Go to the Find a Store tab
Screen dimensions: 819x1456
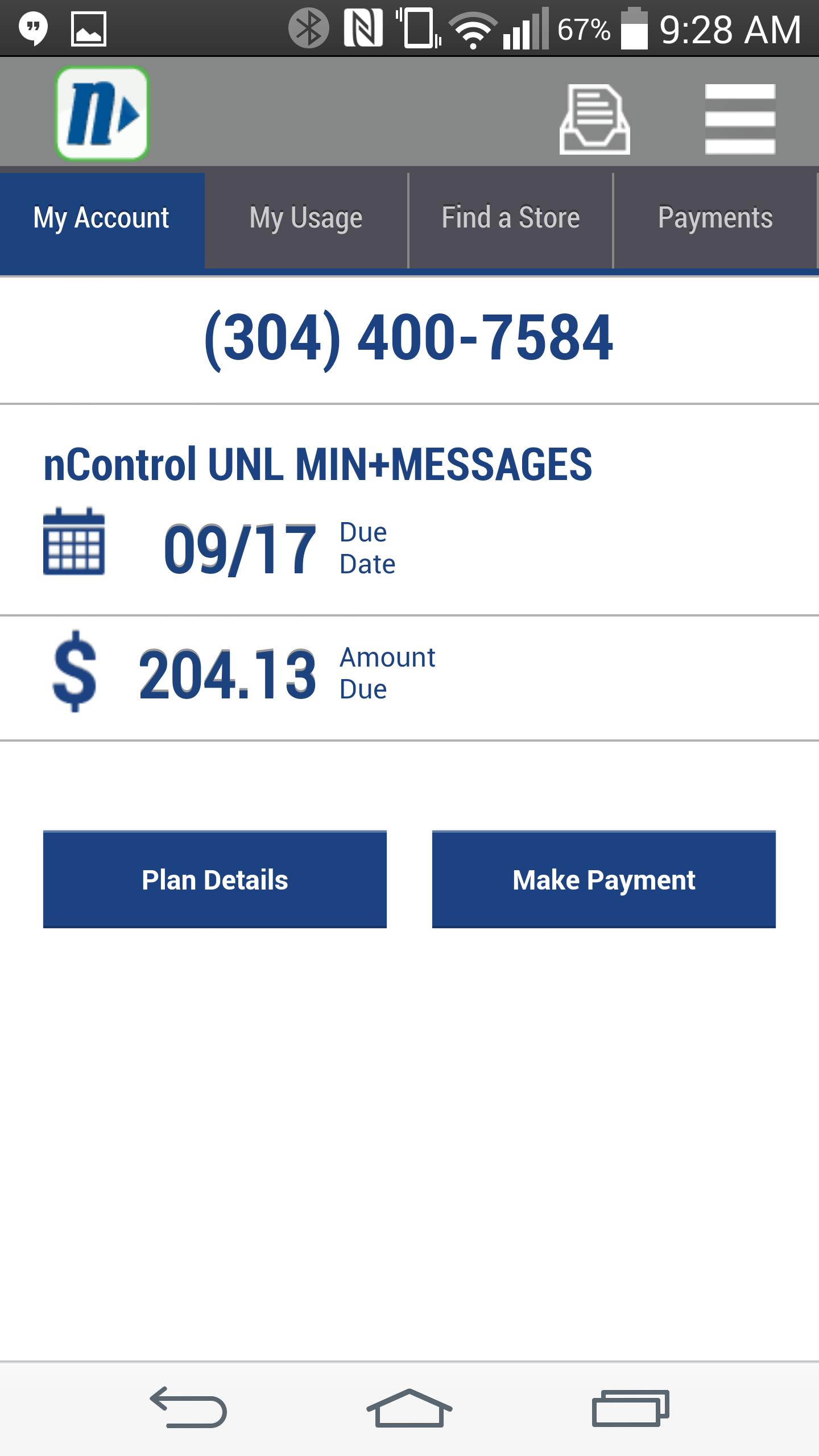coord(511,218)
